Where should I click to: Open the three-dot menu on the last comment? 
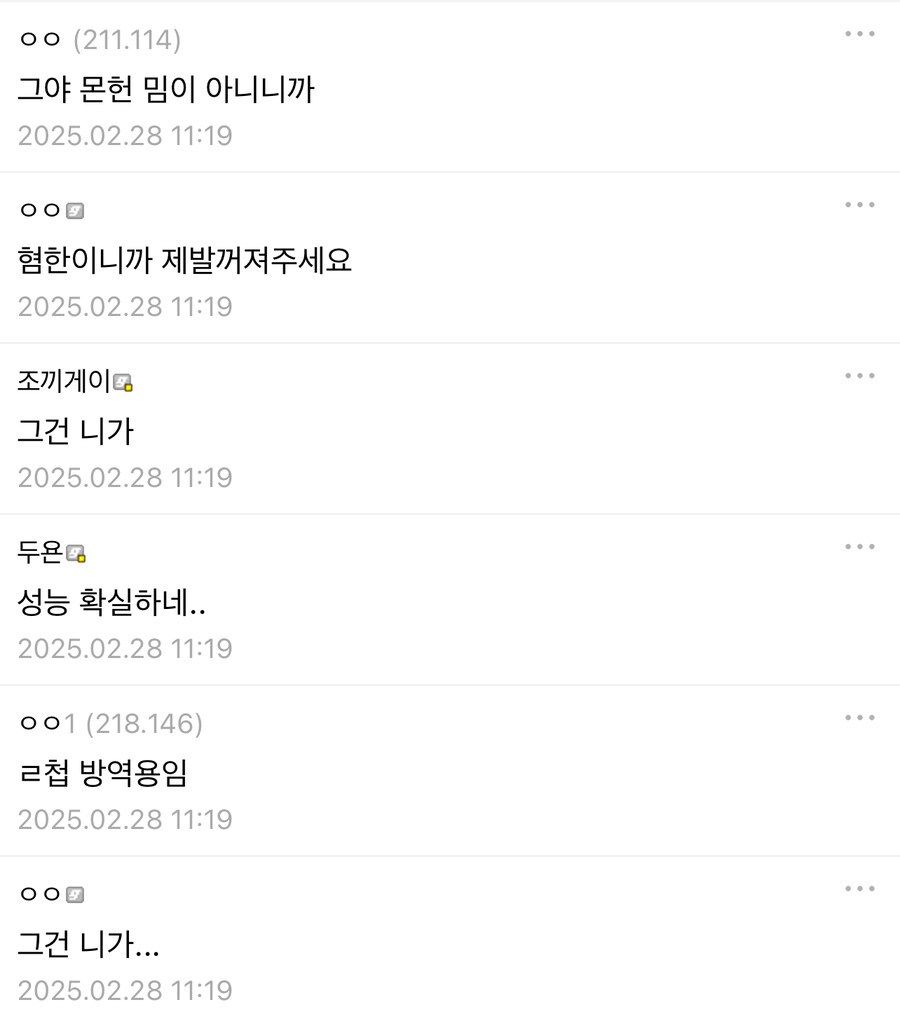[x=860, y=888]
